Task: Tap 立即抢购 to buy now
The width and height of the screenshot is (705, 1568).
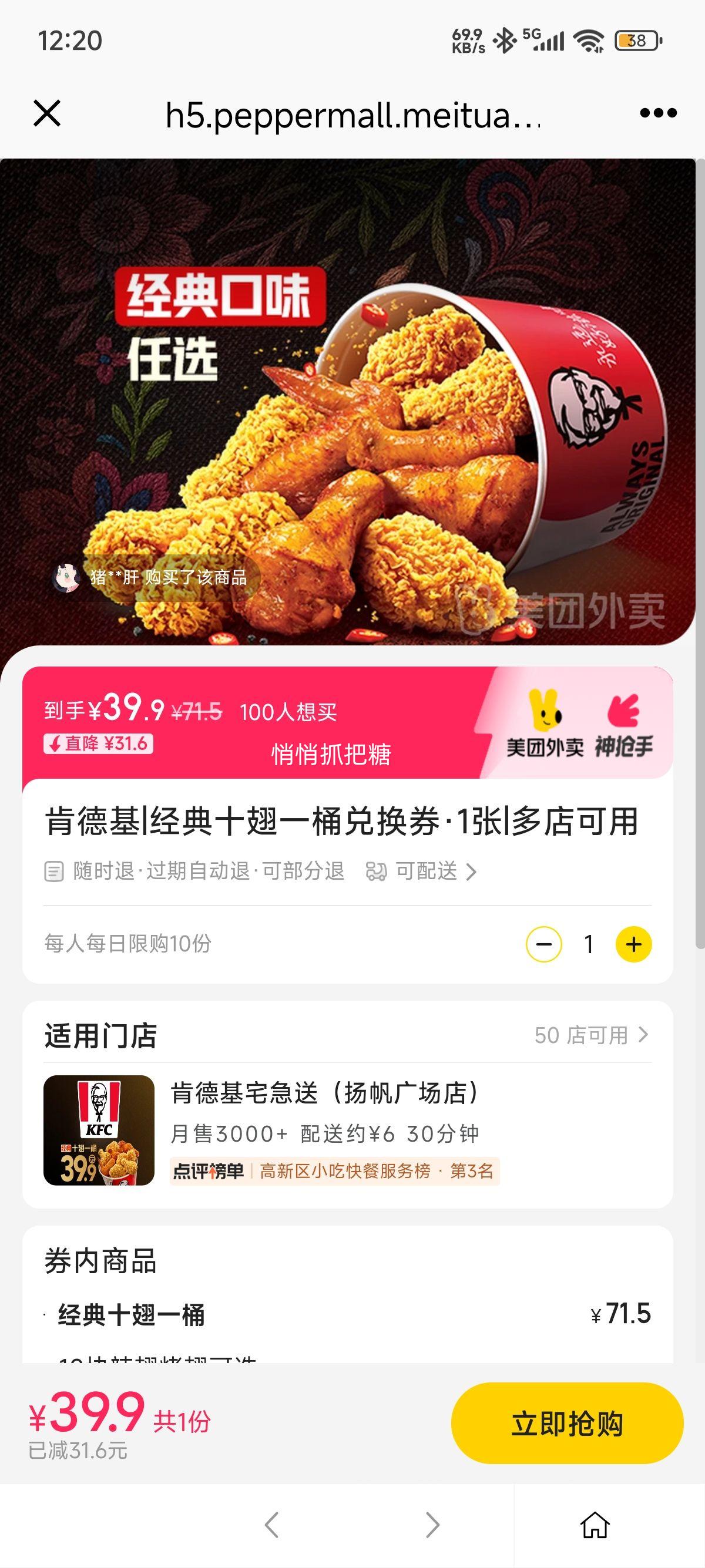Action: (x=567, y=1424)
